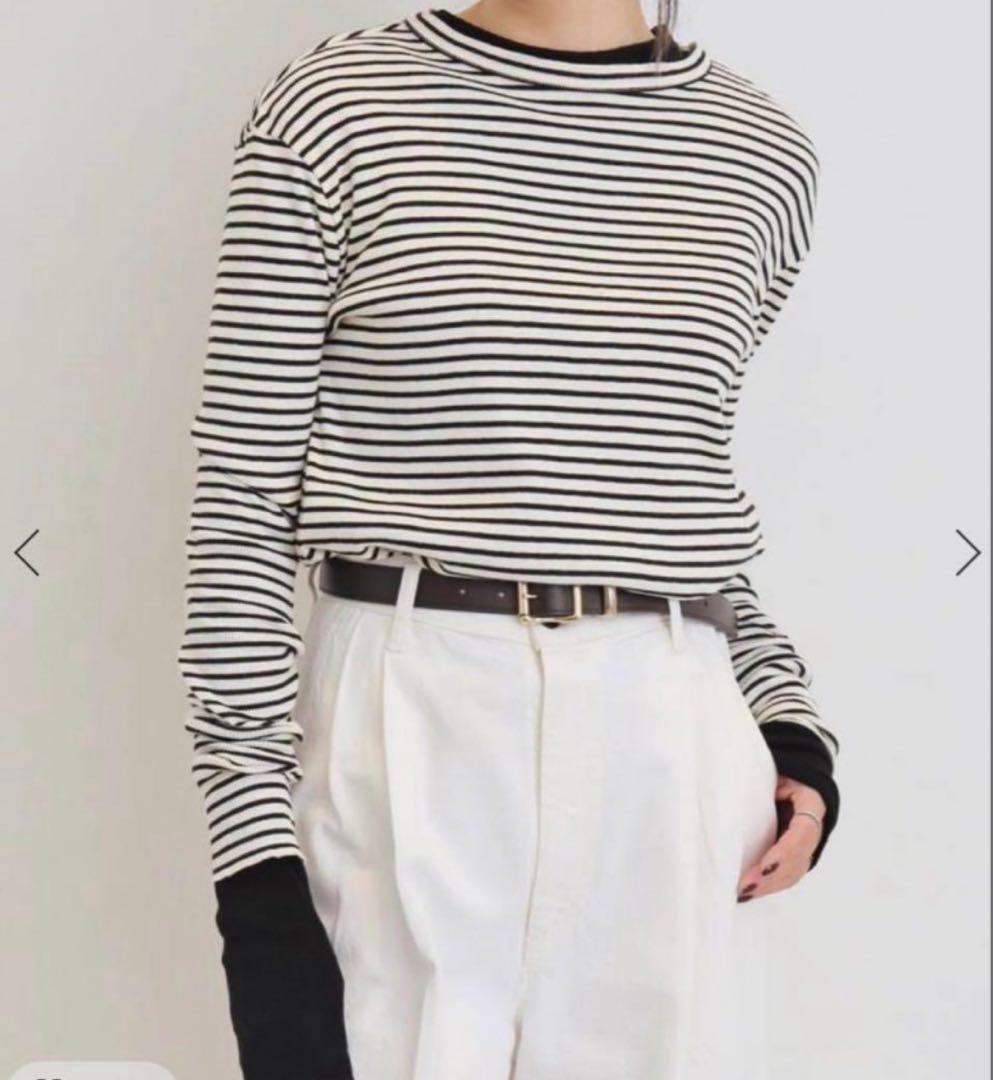This screenshot has height=1080, width=993.
Task: Show the next product photo
Action: (x=966, y=552)
